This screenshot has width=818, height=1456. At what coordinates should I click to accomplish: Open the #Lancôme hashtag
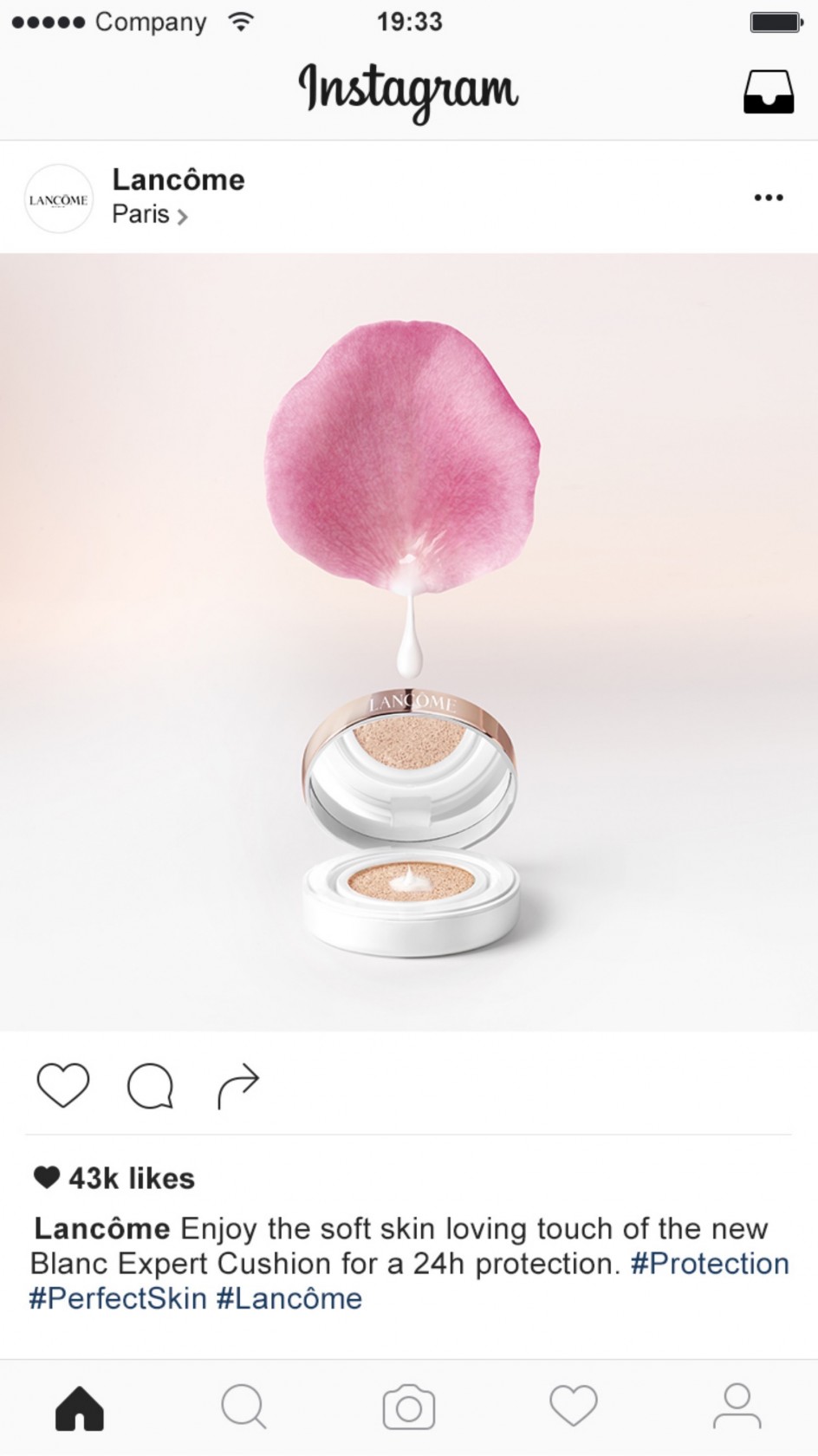tap(289, 1298)
